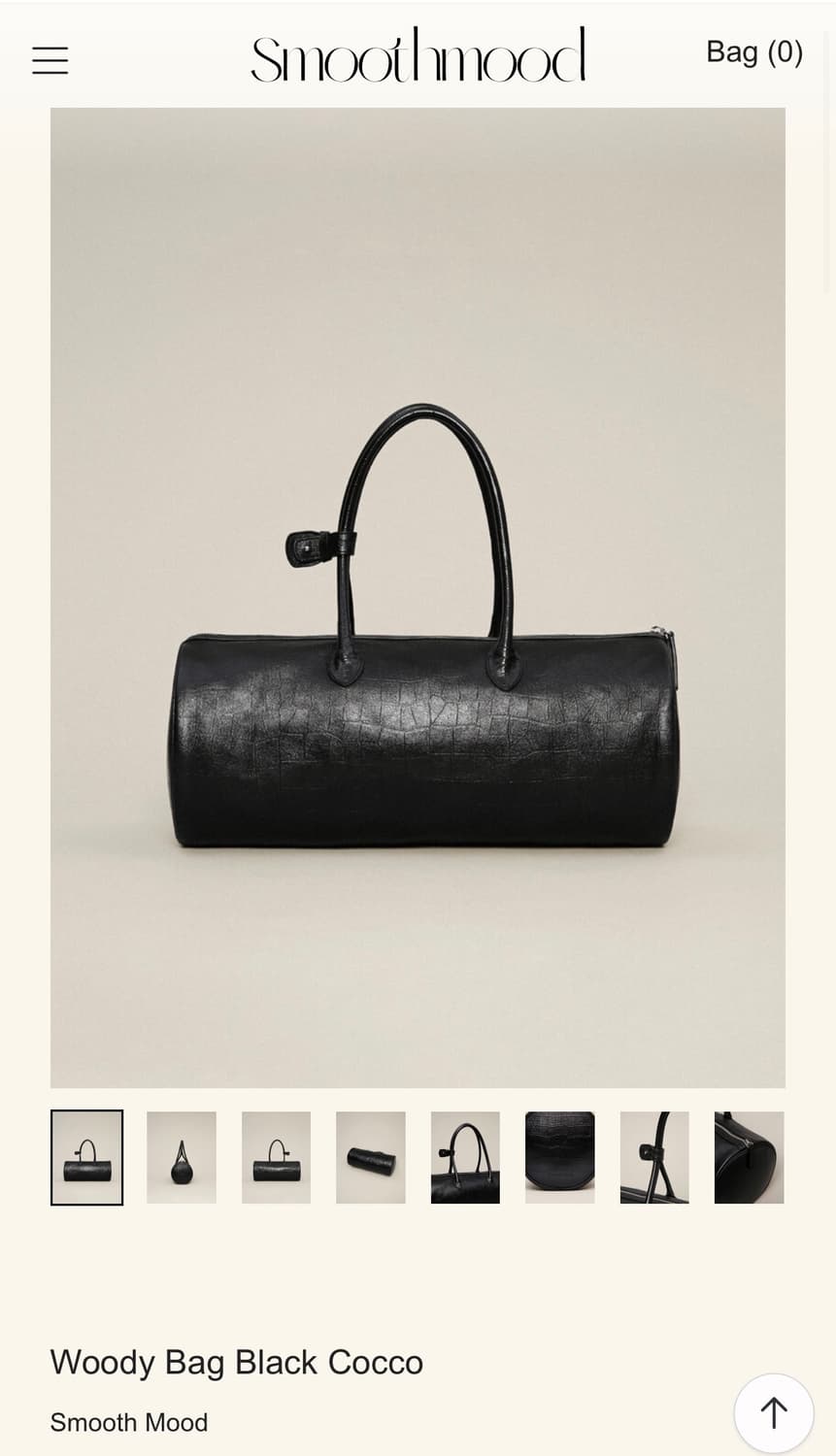836x1456 pixels.
Task: Select the third thumbnail of the bag
Action: coord(276,1157)
